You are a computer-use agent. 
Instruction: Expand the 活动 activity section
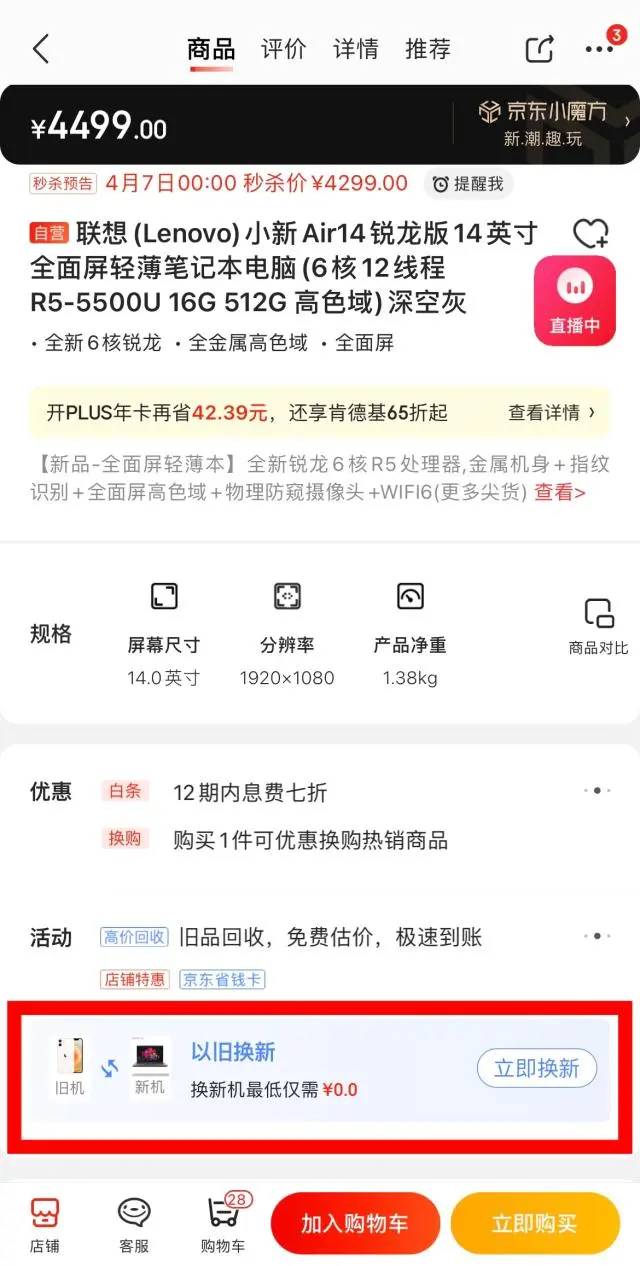[597, 937]
